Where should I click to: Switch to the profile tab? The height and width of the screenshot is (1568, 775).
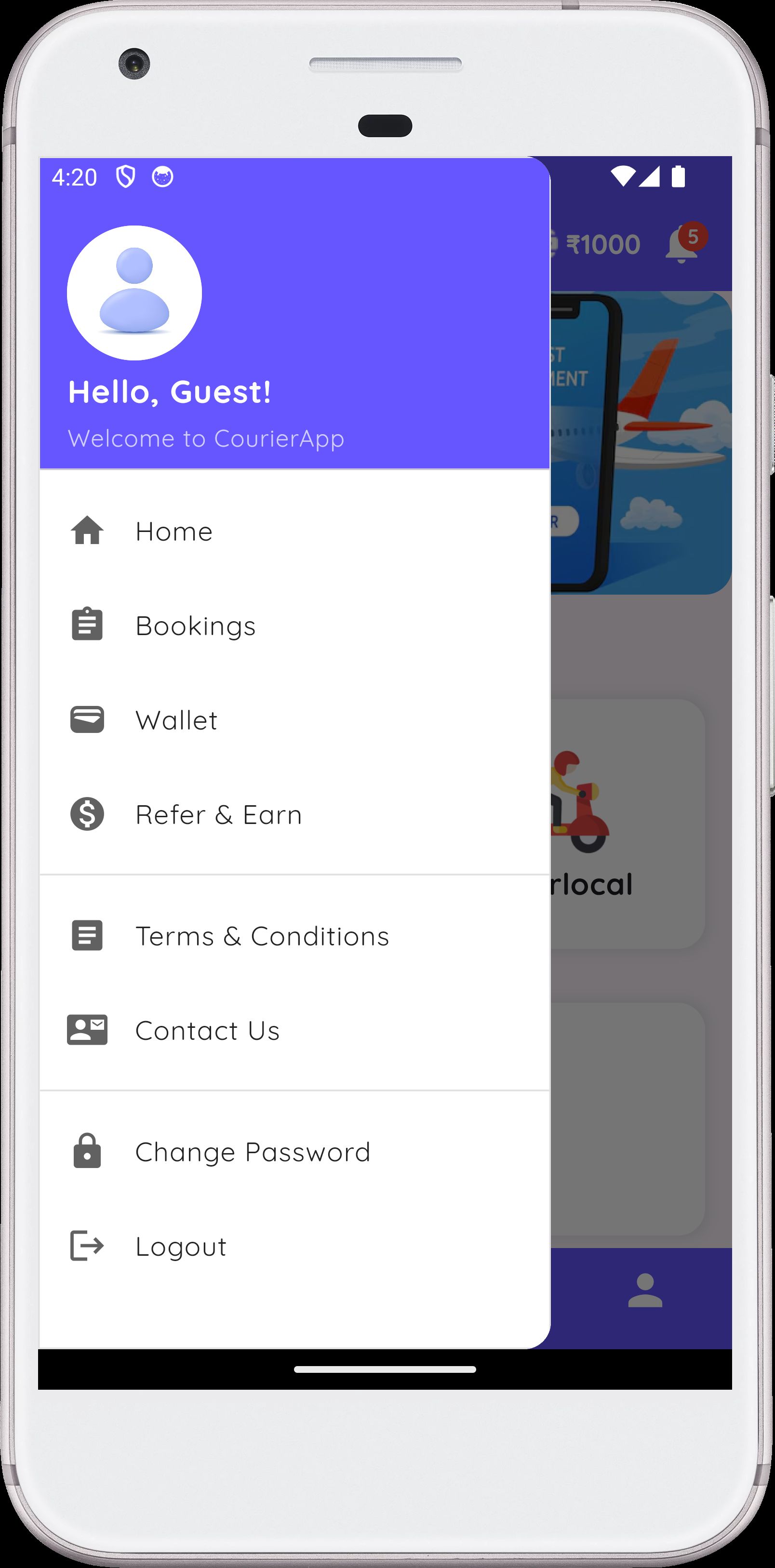(x=645, y=1290)
